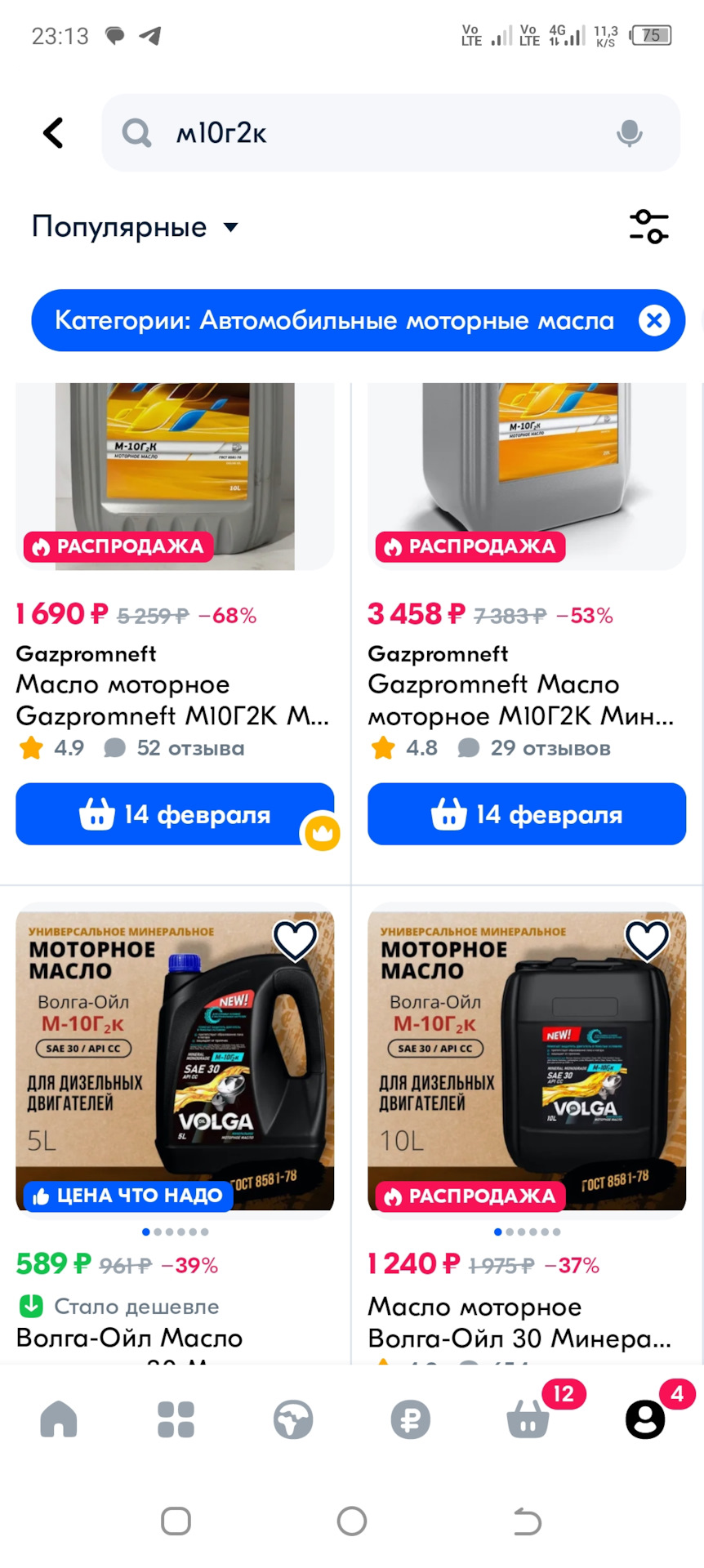Open the Волга-Ойл 10L oil product card
This screenshot has height=1568, width=704.
(527, 1061)
